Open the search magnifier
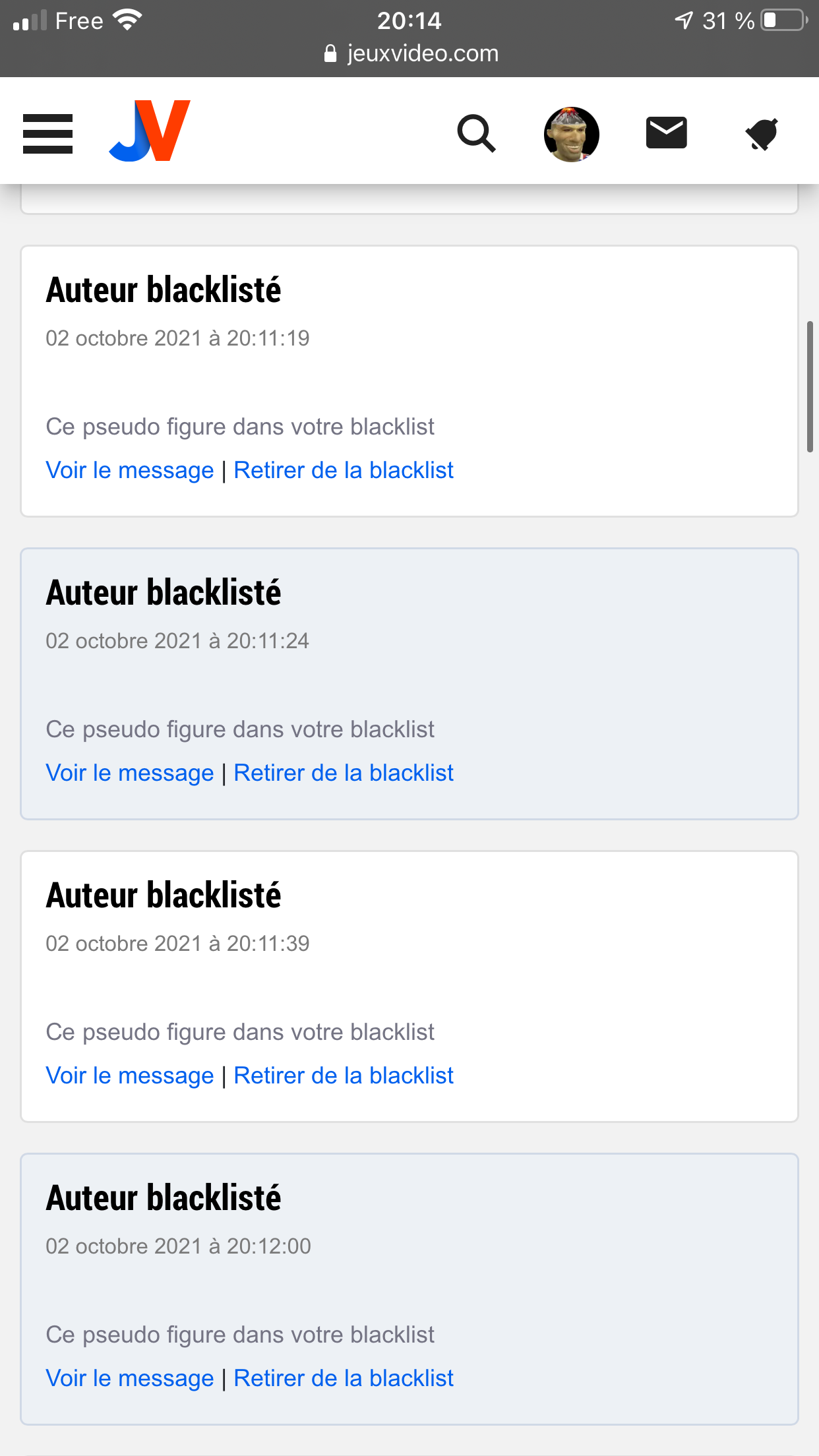Image resolution: width=819 pixels, height=1456 pixels. coord(476,134)
